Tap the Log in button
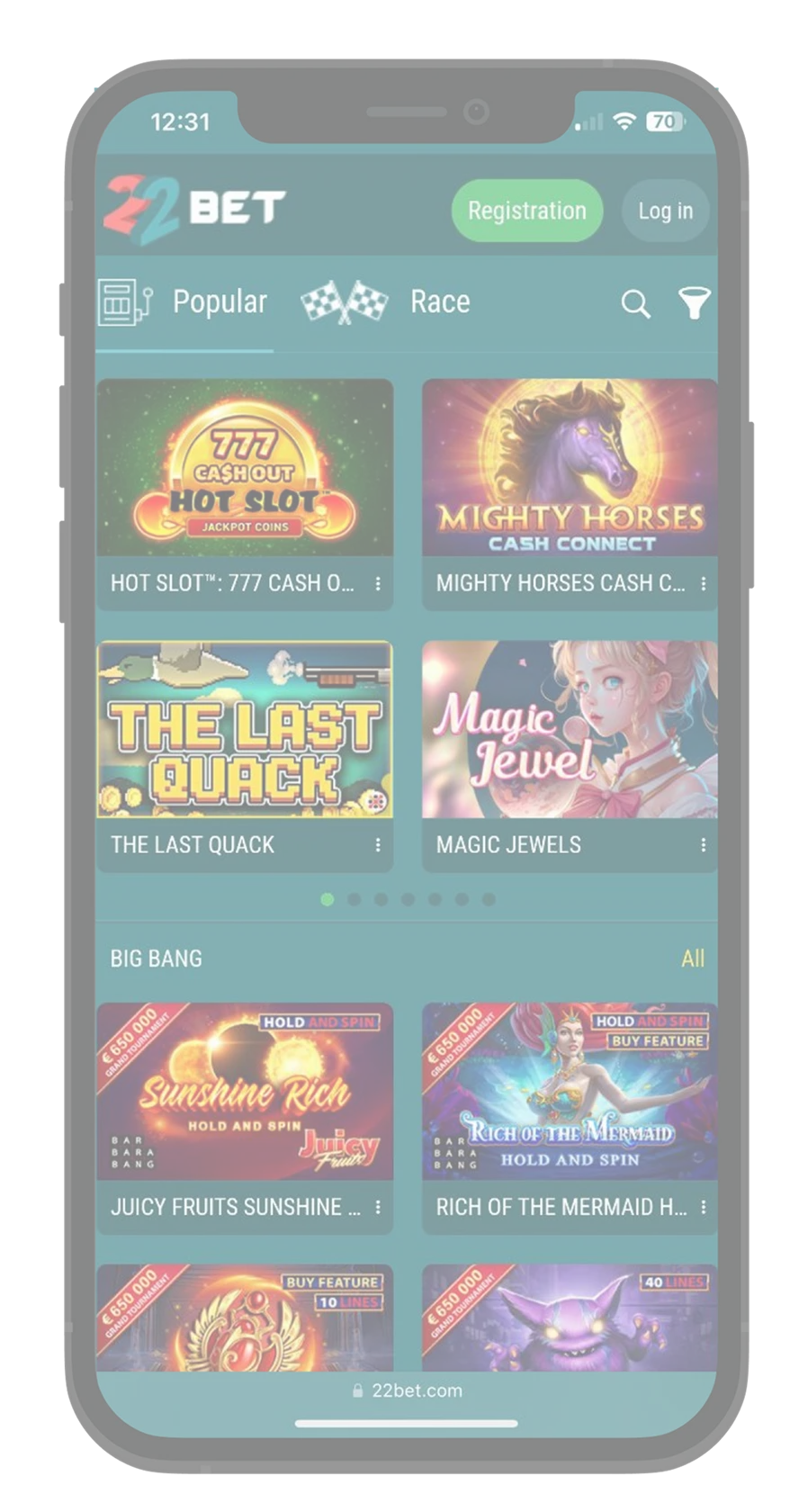 pyautogui.click(x=665, y=211)
